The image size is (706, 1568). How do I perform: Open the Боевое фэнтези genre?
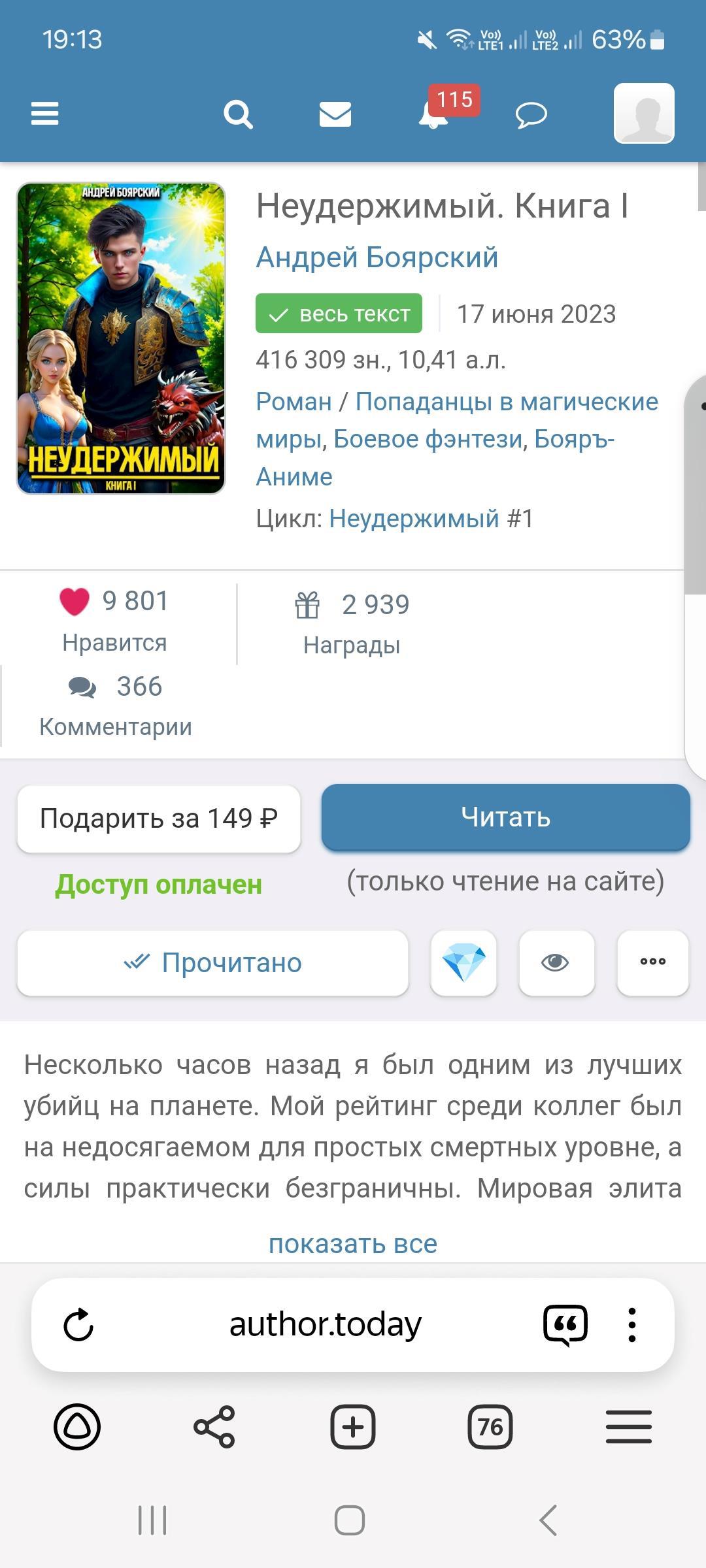429,439
